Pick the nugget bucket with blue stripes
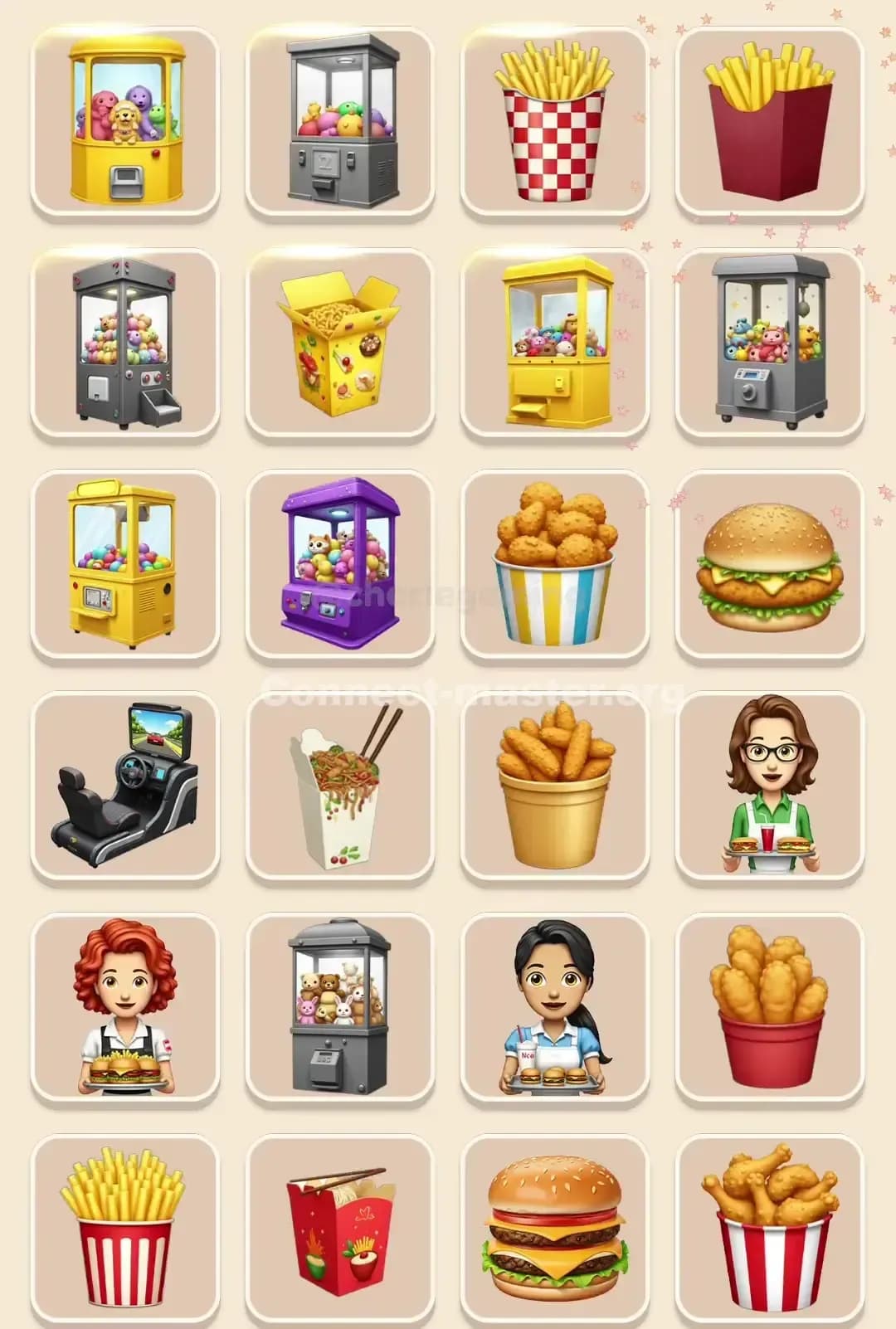Screen dimensions: 896x1329 (x=552, y=564)
